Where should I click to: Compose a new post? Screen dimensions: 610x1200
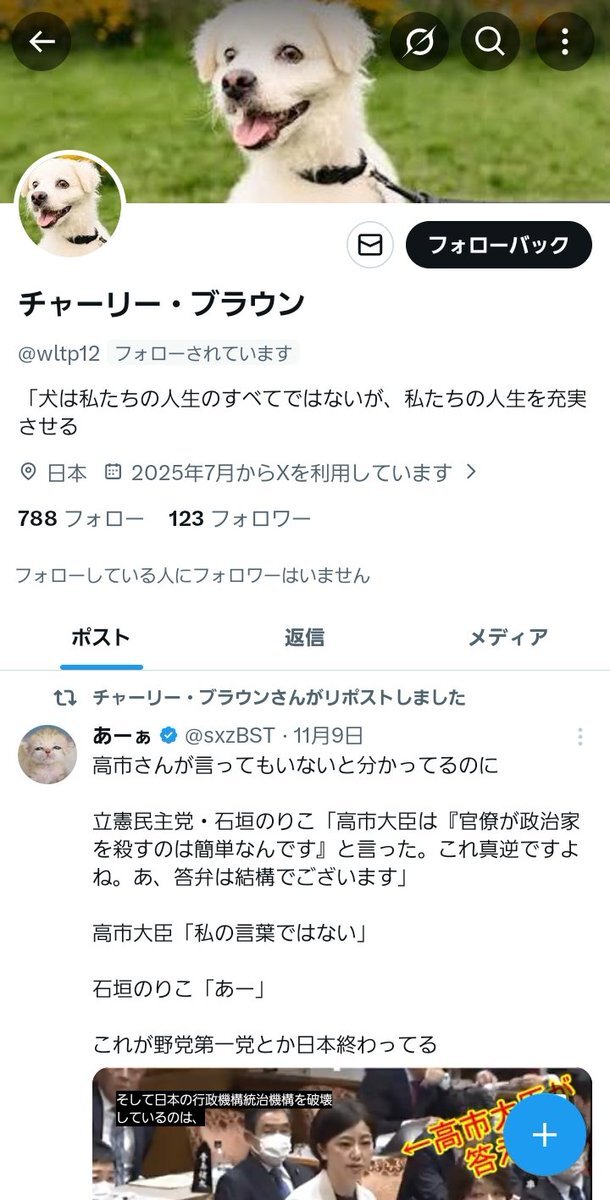pyautogui.click(x=545, y=1135)
